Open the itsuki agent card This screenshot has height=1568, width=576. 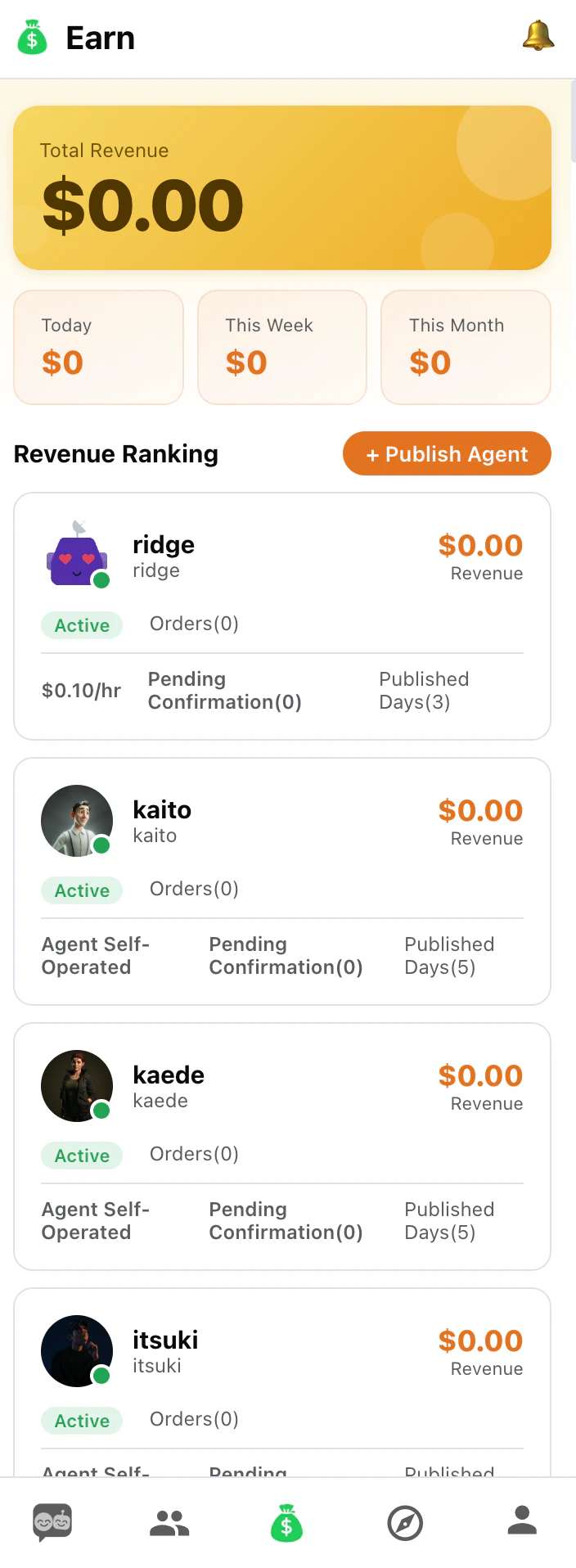[282, 1383]
